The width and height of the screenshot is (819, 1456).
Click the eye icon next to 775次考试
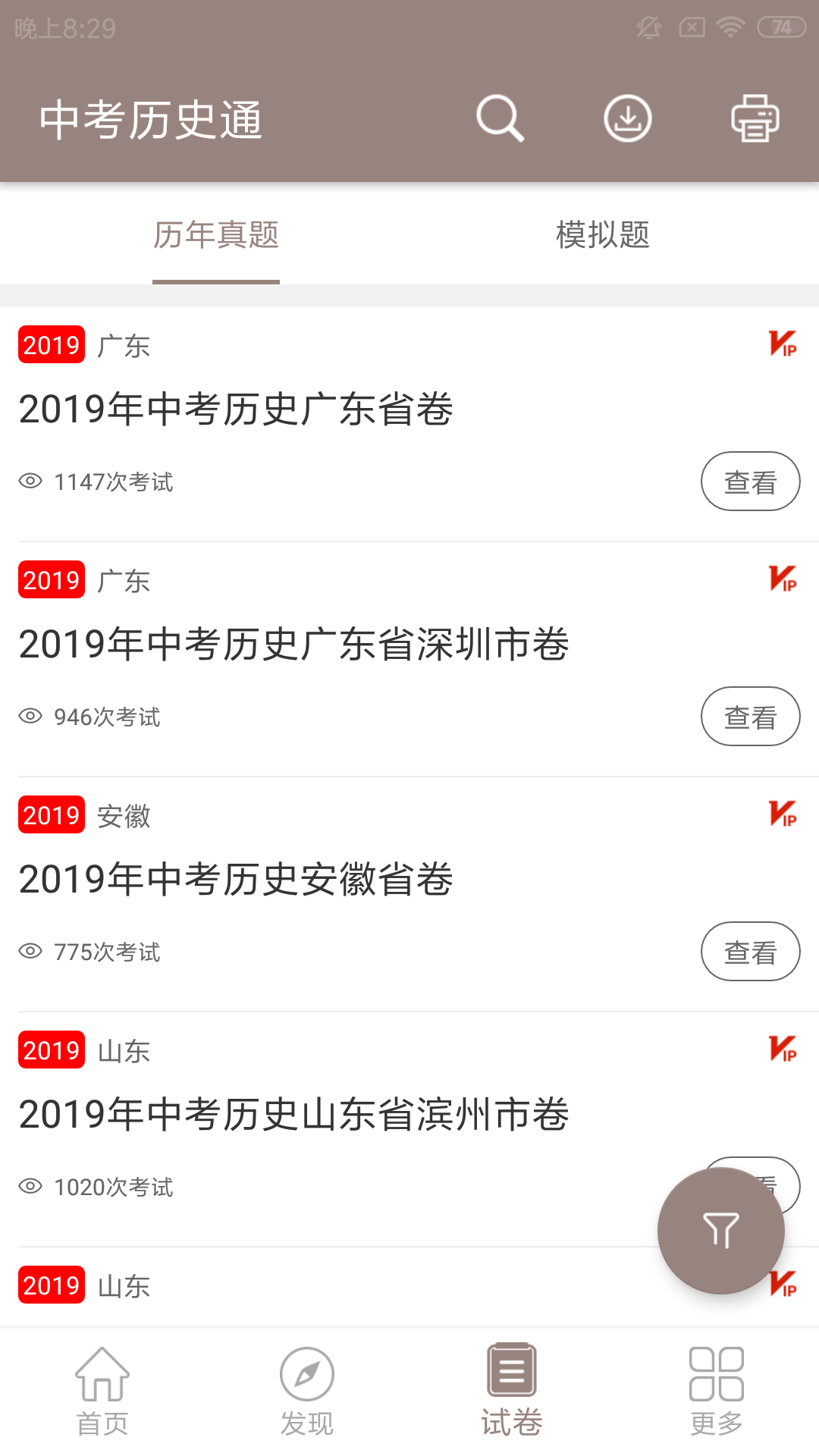click(x=29, y=952)
